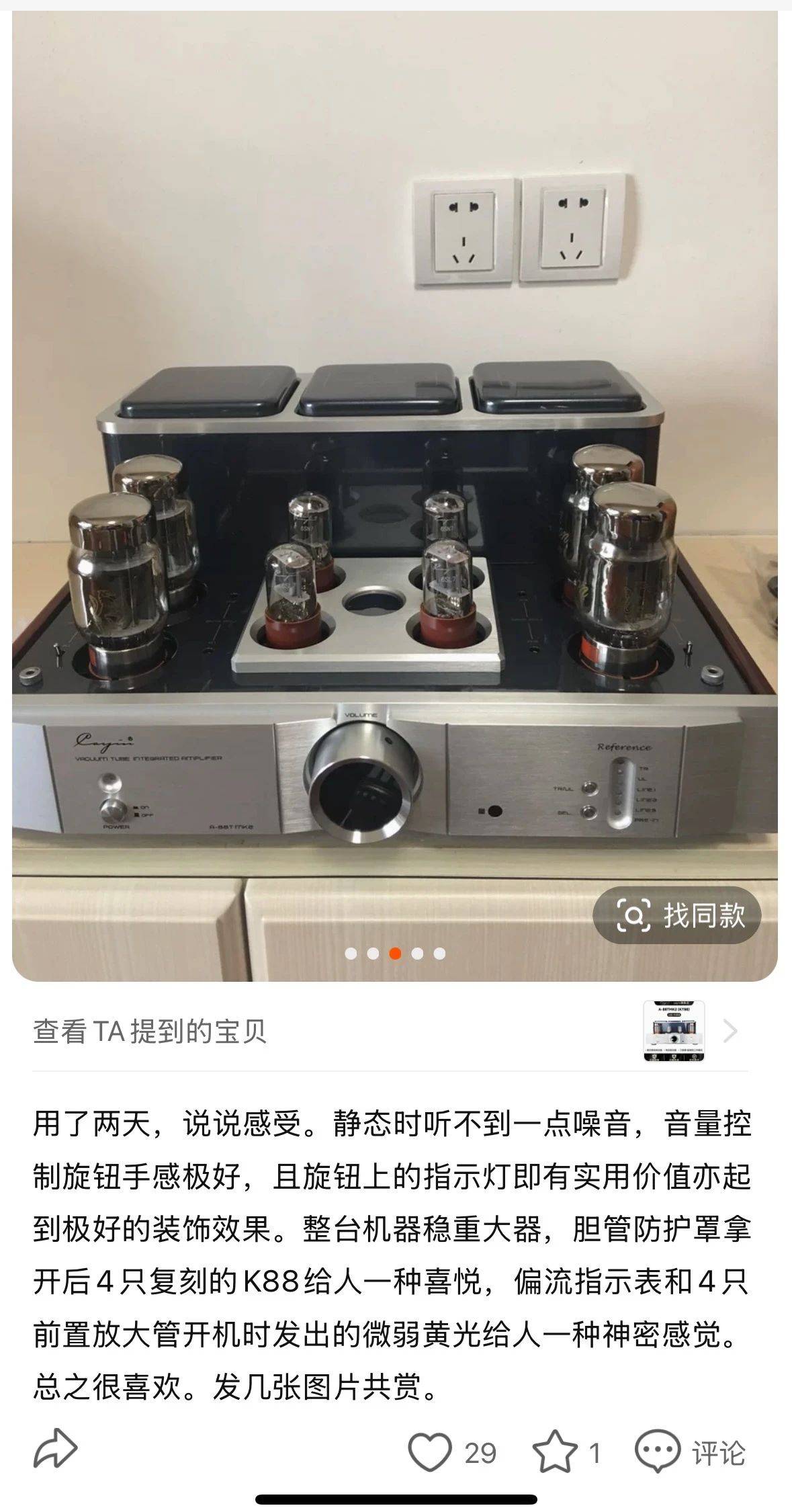This screenshot has width=792, height=1512.
Task: Open the 查看TA提到的宝贝 product row
Action: tap(149, 1032)
